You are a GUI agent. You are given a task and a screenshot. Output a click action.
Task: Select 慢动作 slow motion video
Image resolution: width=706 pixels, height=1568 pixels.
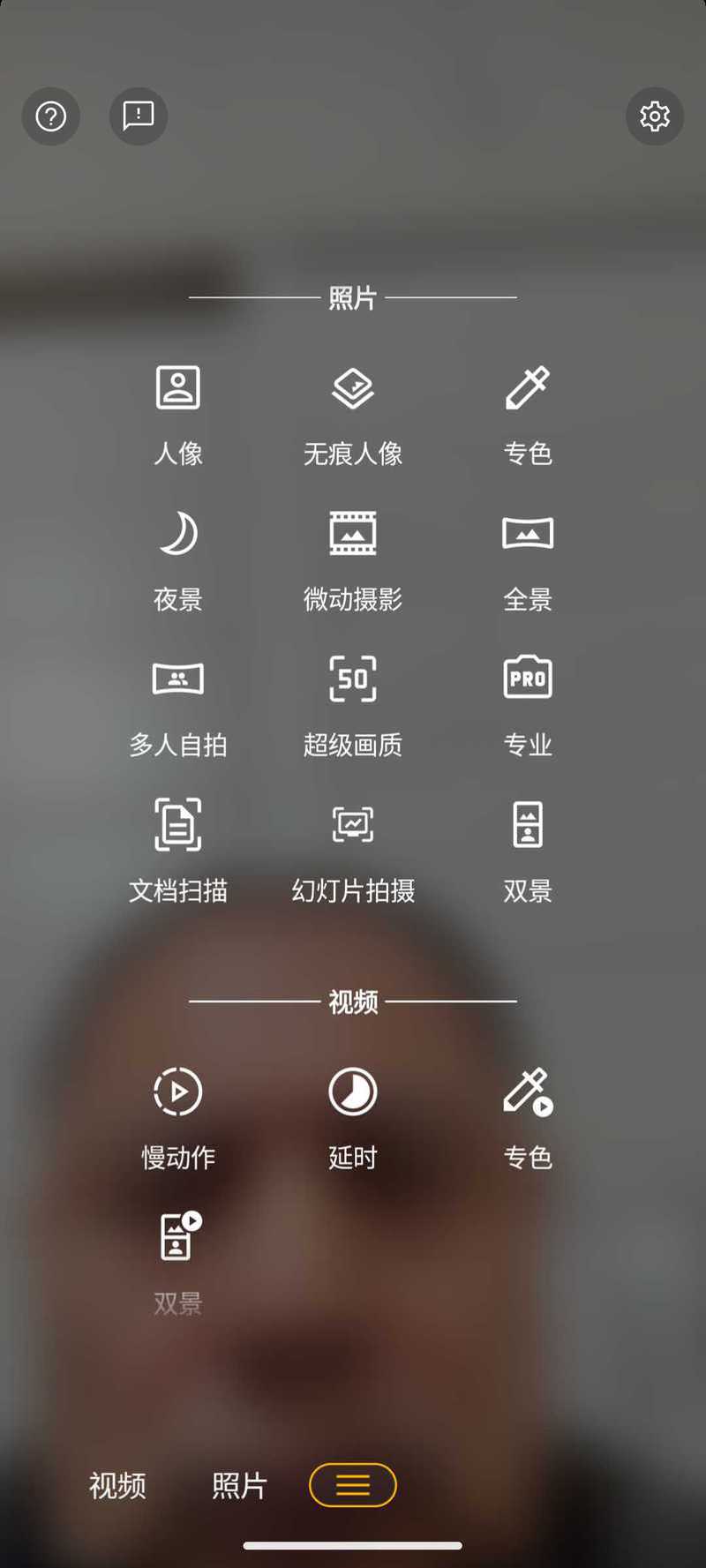[x=178, y=1119]
